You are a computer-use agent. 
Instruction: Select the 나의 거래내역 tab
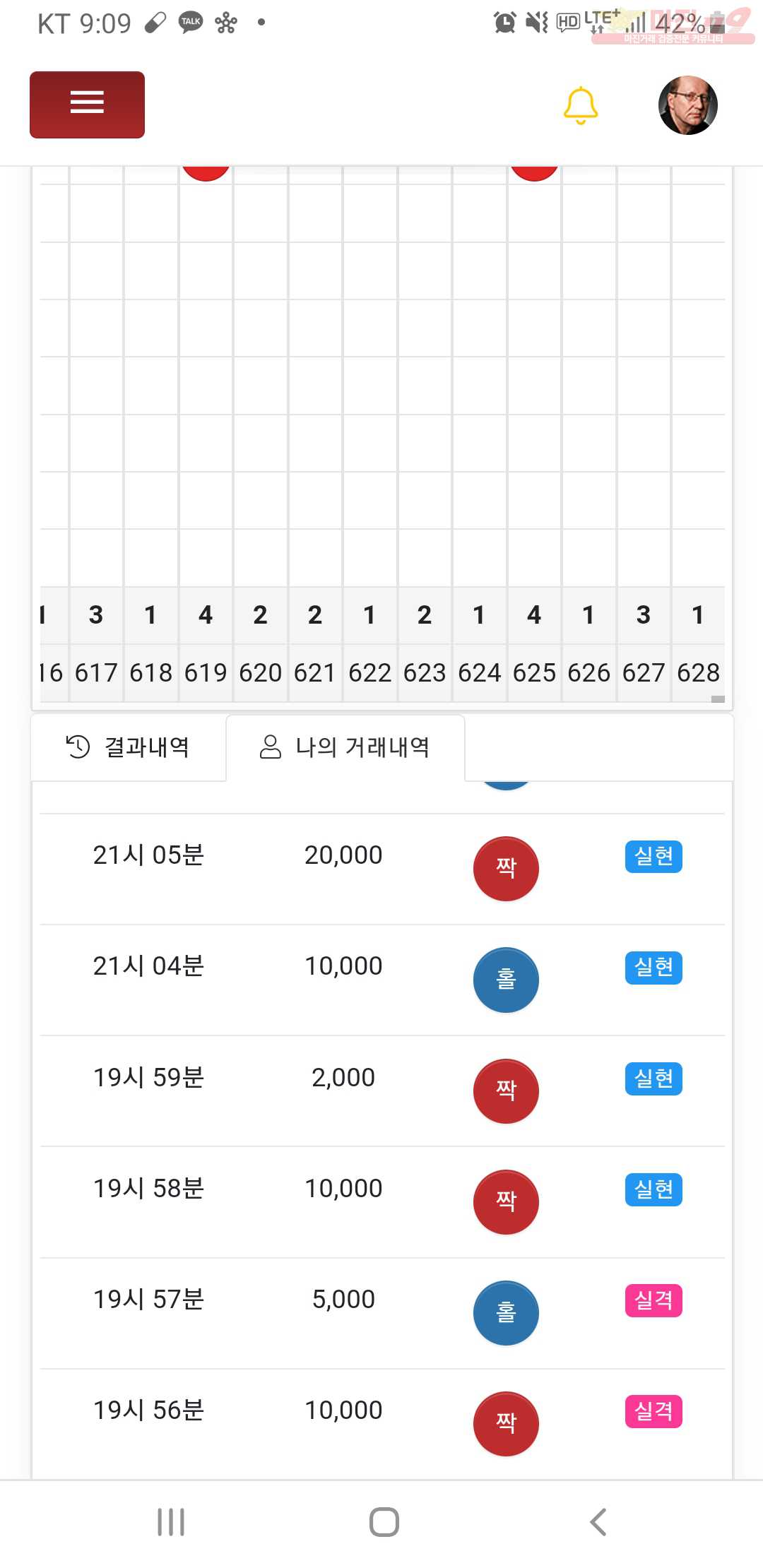click(345, 747)
